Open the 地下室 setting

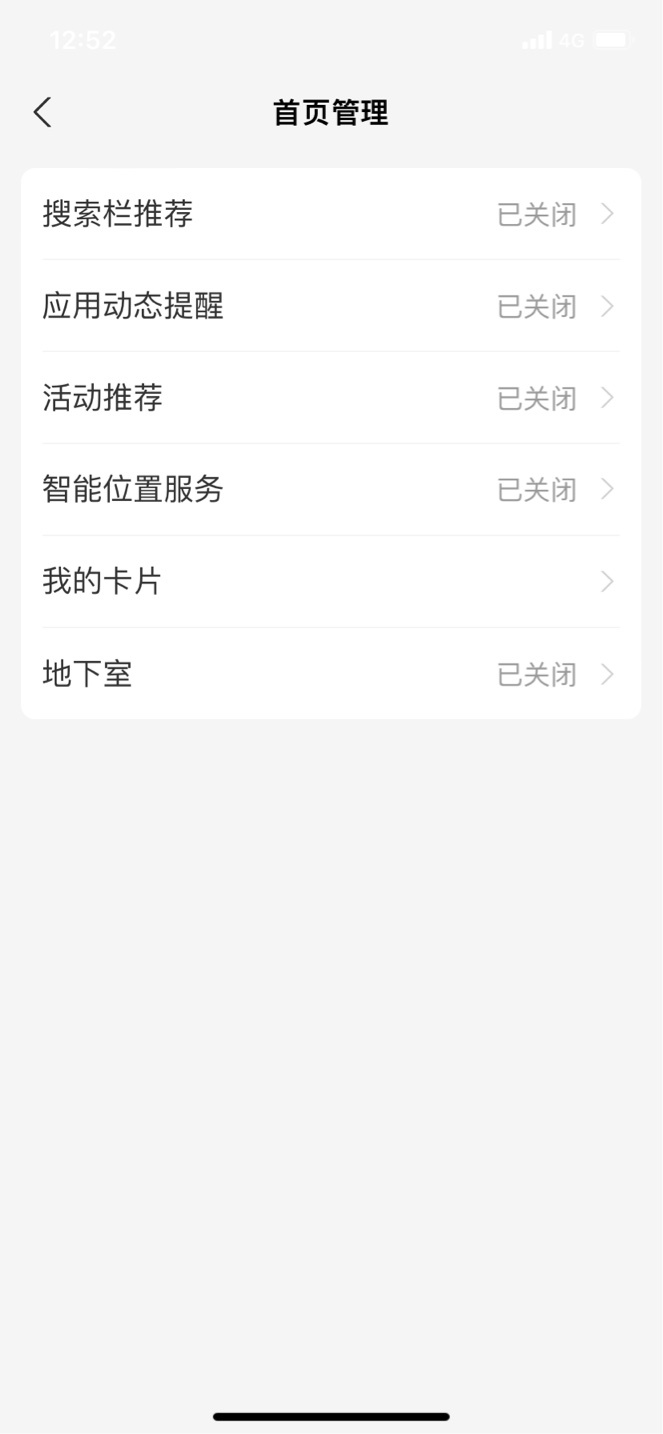point(331,674)
